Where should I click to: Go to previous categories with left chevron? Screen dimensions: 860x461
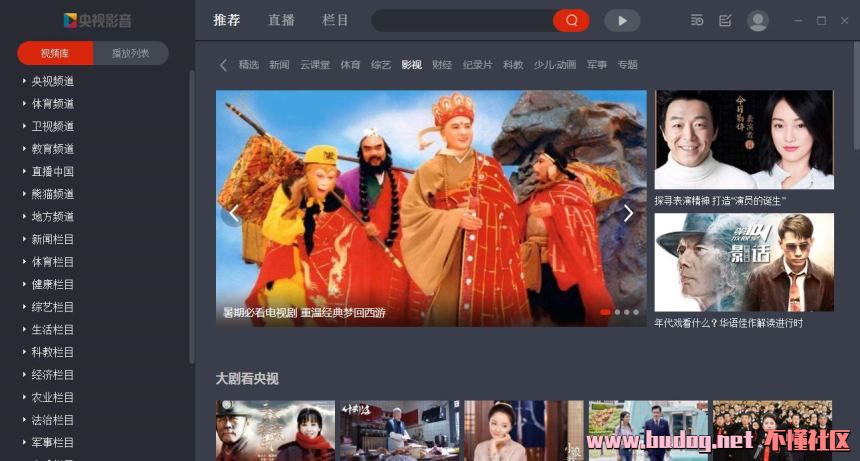[x=223, y=65]
